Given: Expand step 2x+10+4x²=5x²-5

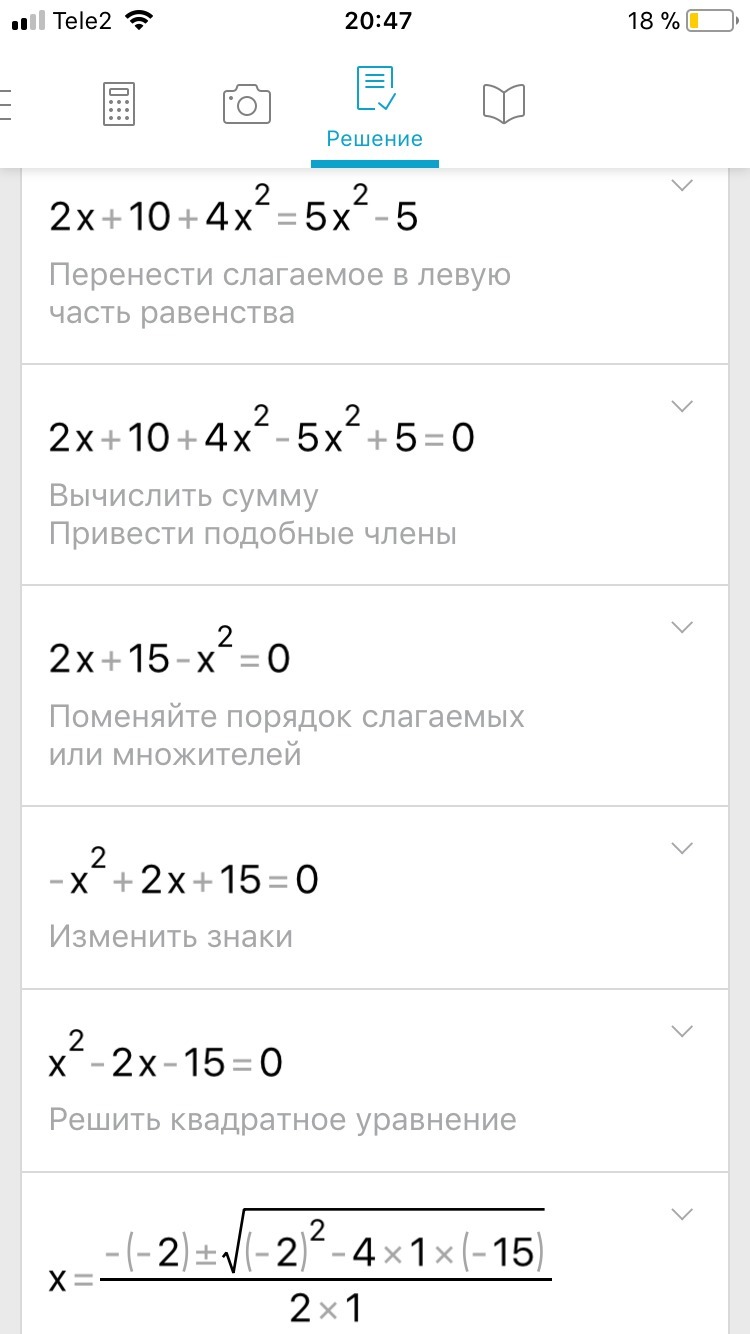Looking at the screenshot, I should point(682,186).
